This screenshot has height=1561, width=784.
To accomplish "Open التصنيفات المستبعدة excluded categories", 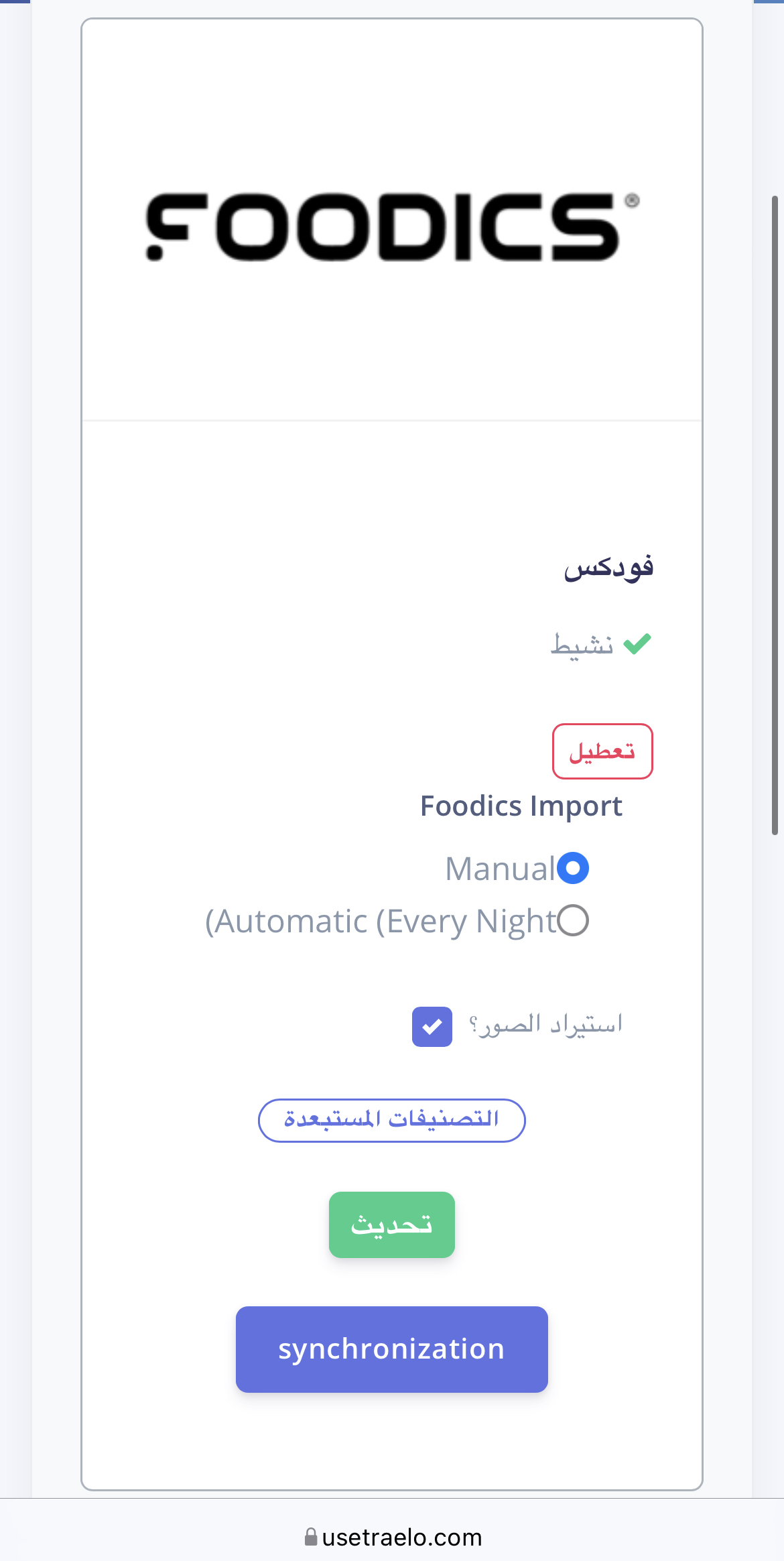I will [x=392, y=1120].
